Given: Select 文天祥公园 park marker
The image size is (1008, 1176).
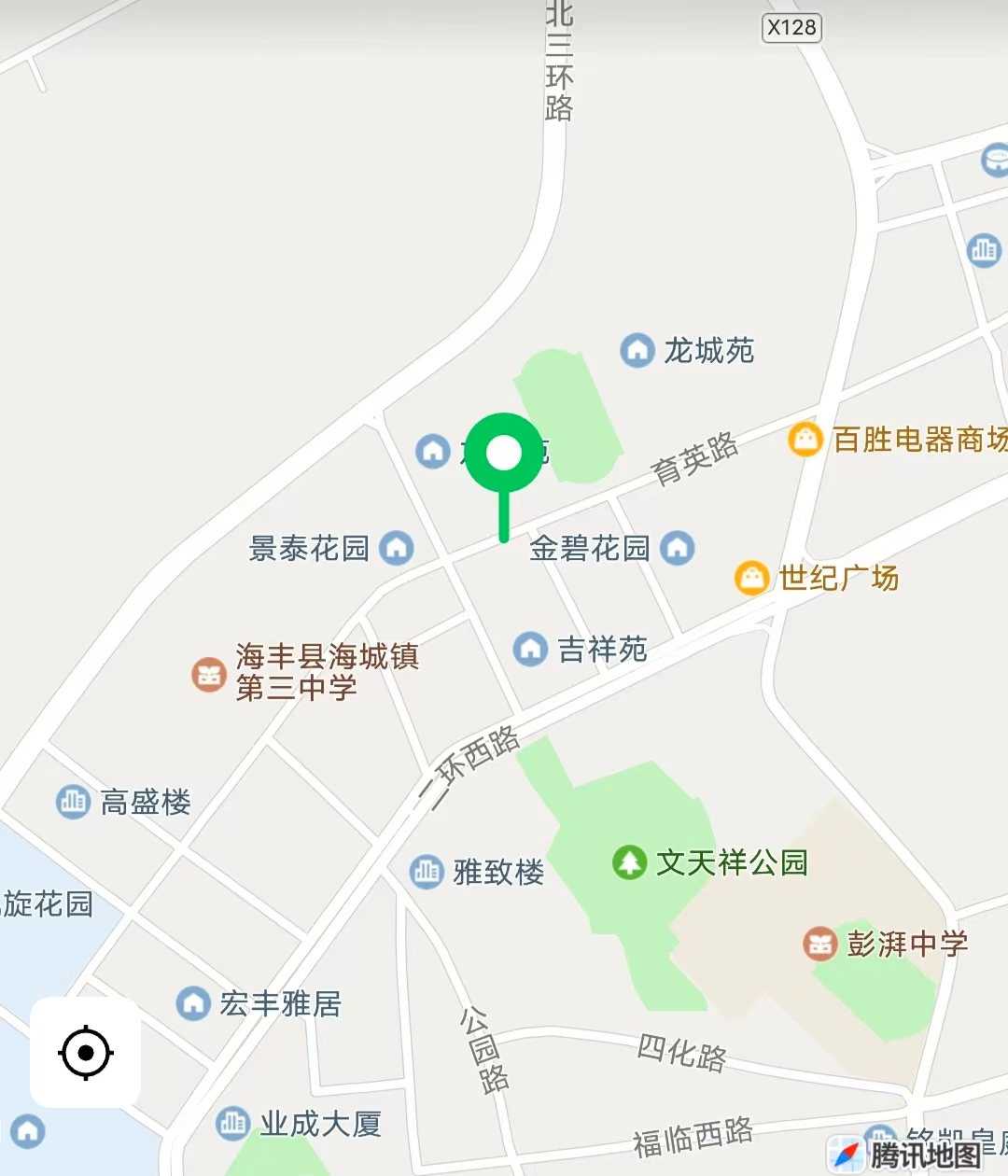Looking at the screenshot, I should point(630,861).
